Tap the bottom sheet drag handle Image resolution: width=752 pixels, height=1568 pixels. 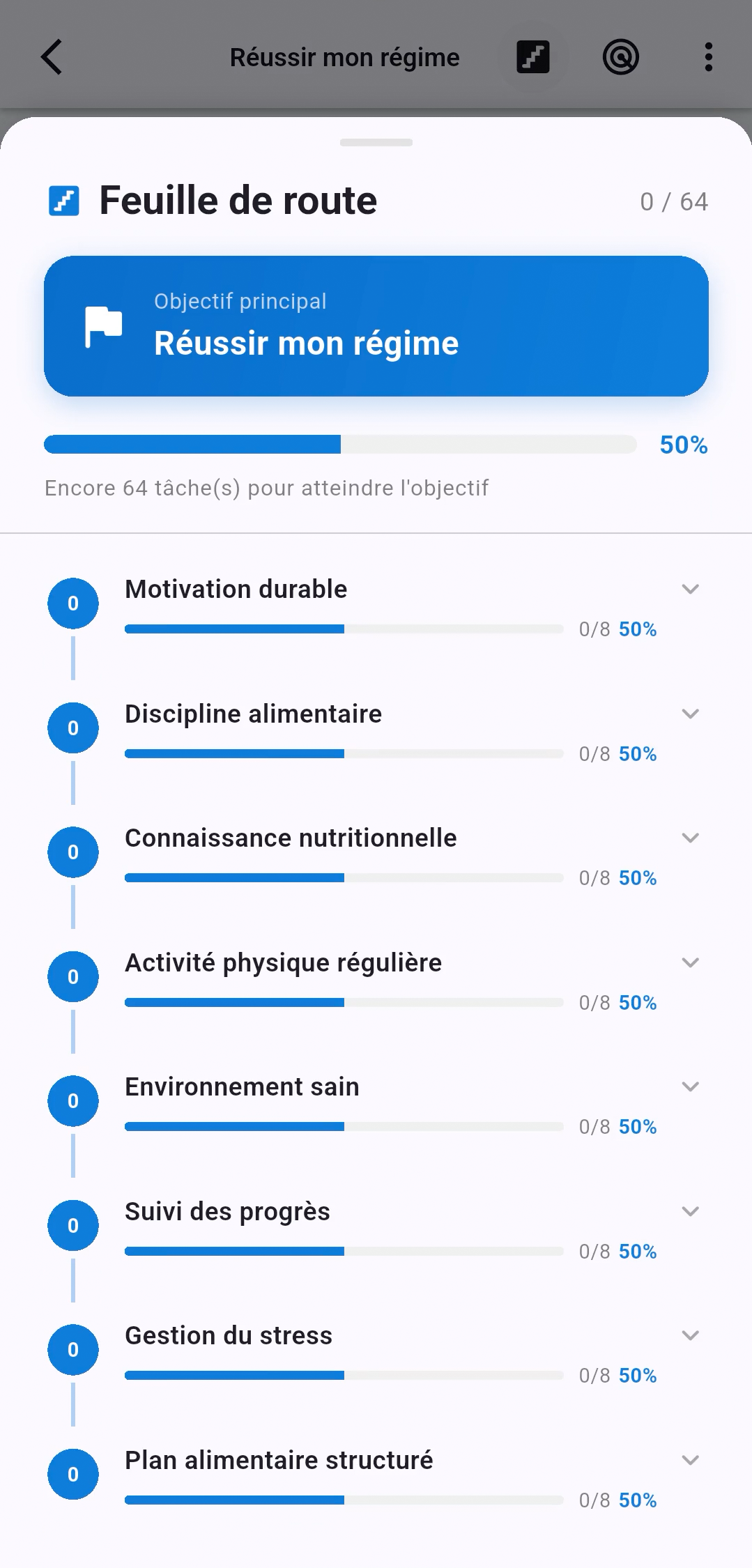click(x=376, y=143)
